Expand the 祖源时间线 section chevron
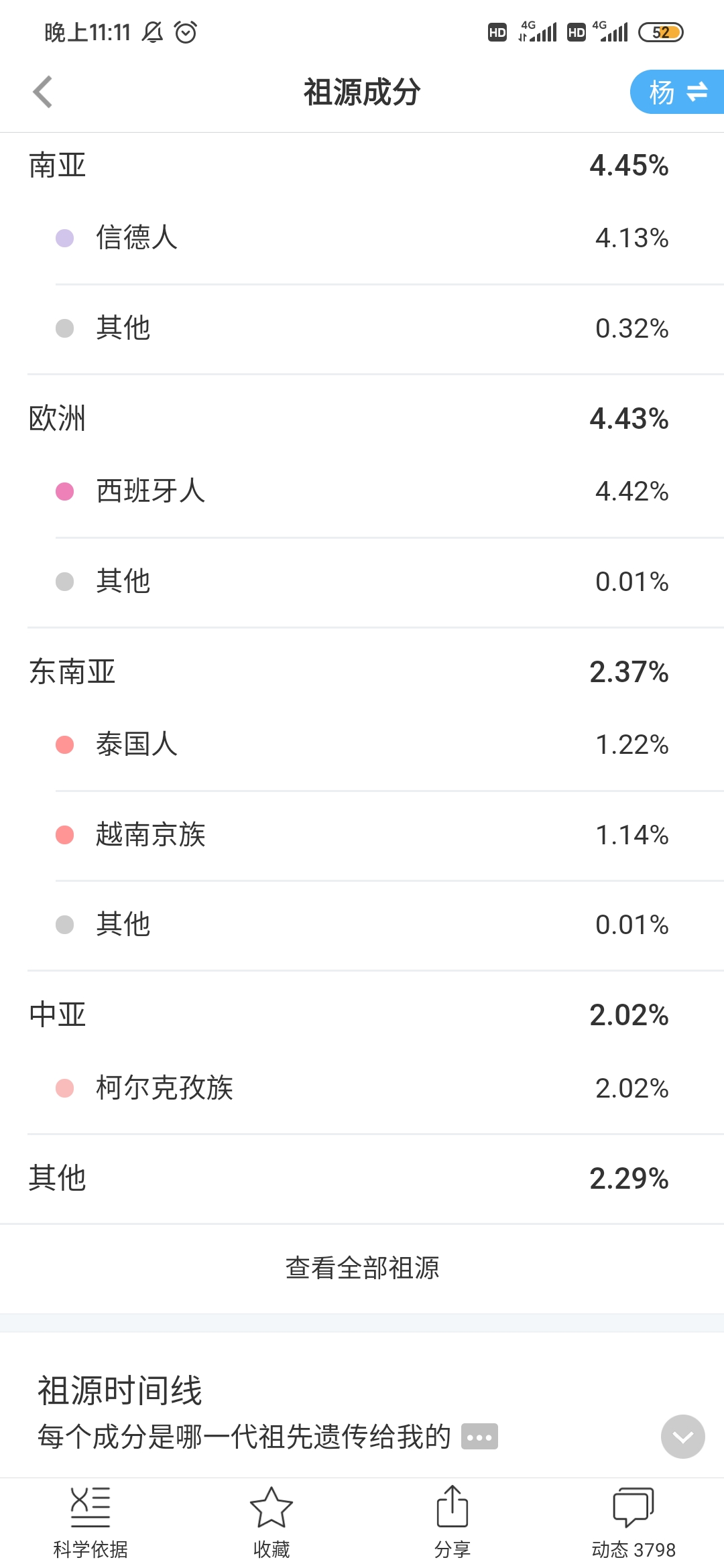This screenshot has height=1568, width=724. click(682, 1437)
